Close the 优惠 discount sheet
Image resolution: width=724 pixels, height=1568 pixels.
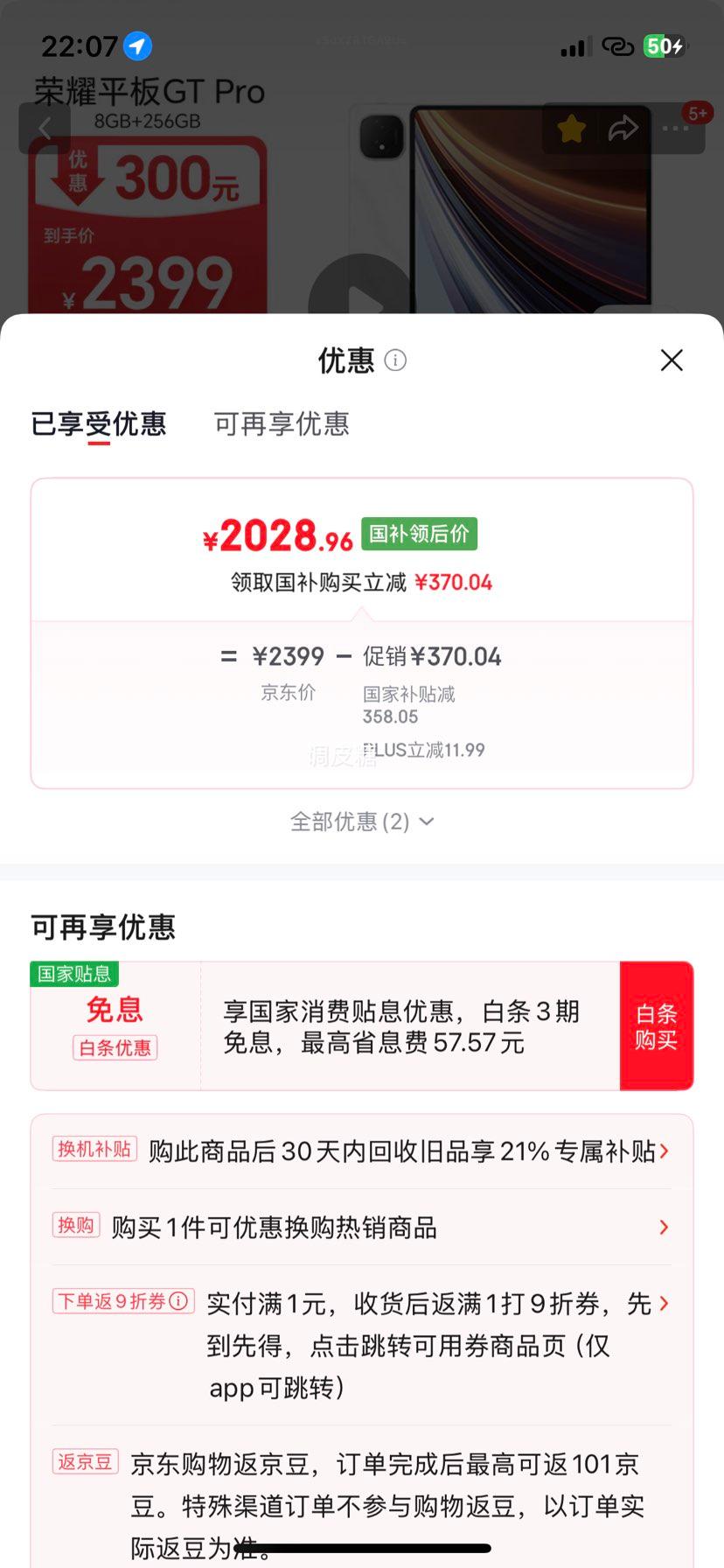point(672,360)
